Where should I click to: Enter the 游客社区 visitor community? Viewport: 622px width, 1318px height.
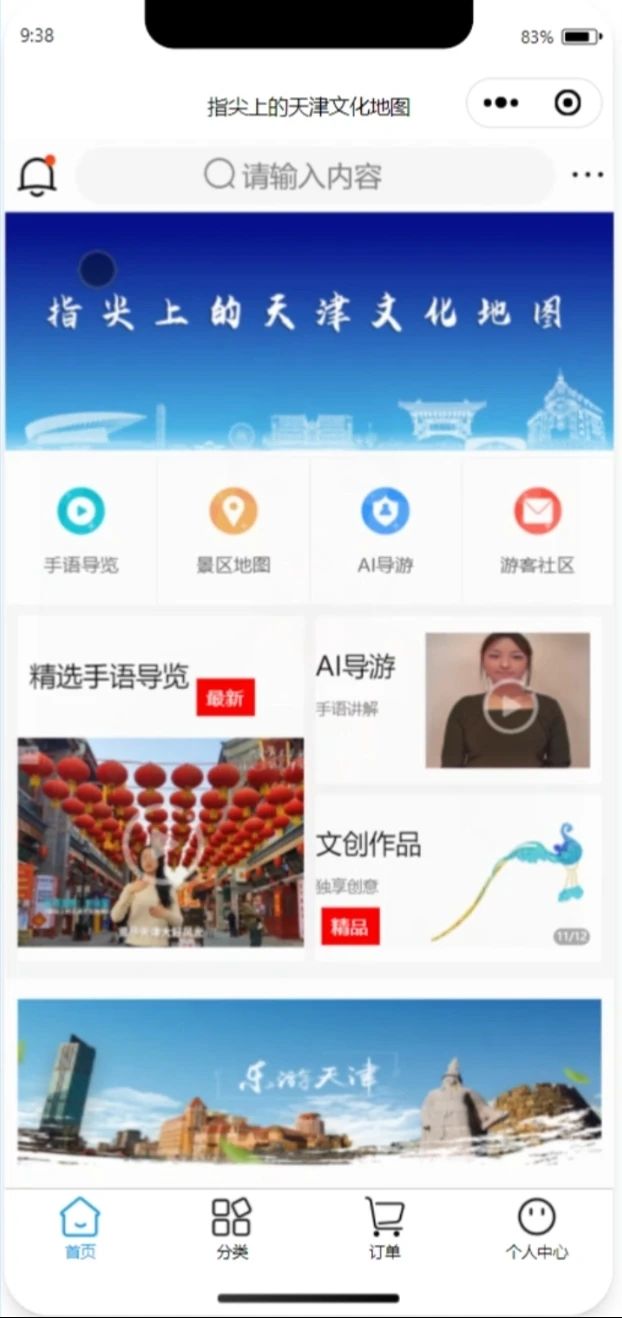tap(537, 528)
